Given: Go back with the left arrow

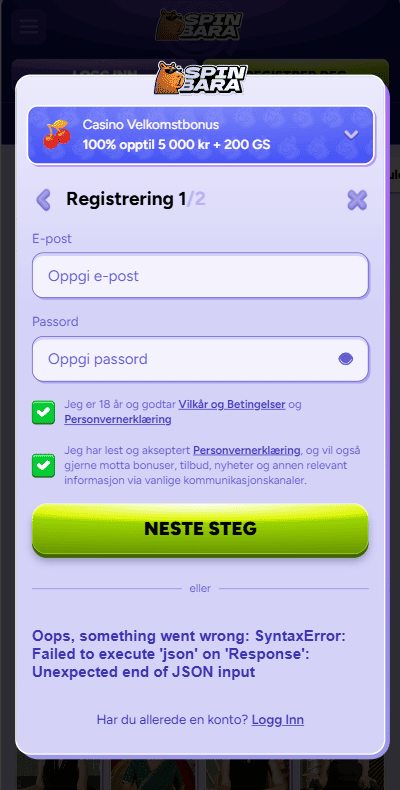Looking at the screenshot, I should tap(44, 200).
